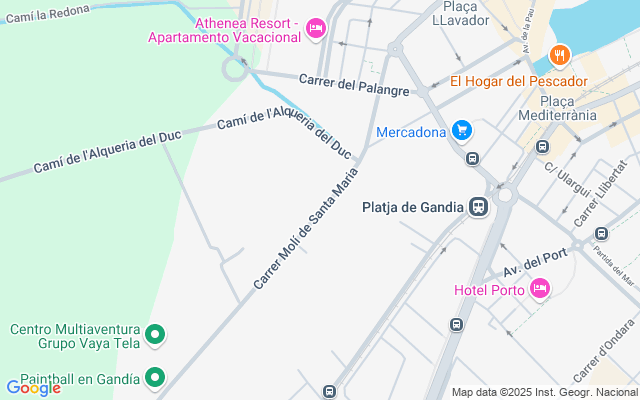Tap the Paintball en Gandía pin
Viewport: 640px width, 400px height.
pyautogui.click(x=155, y=378)
